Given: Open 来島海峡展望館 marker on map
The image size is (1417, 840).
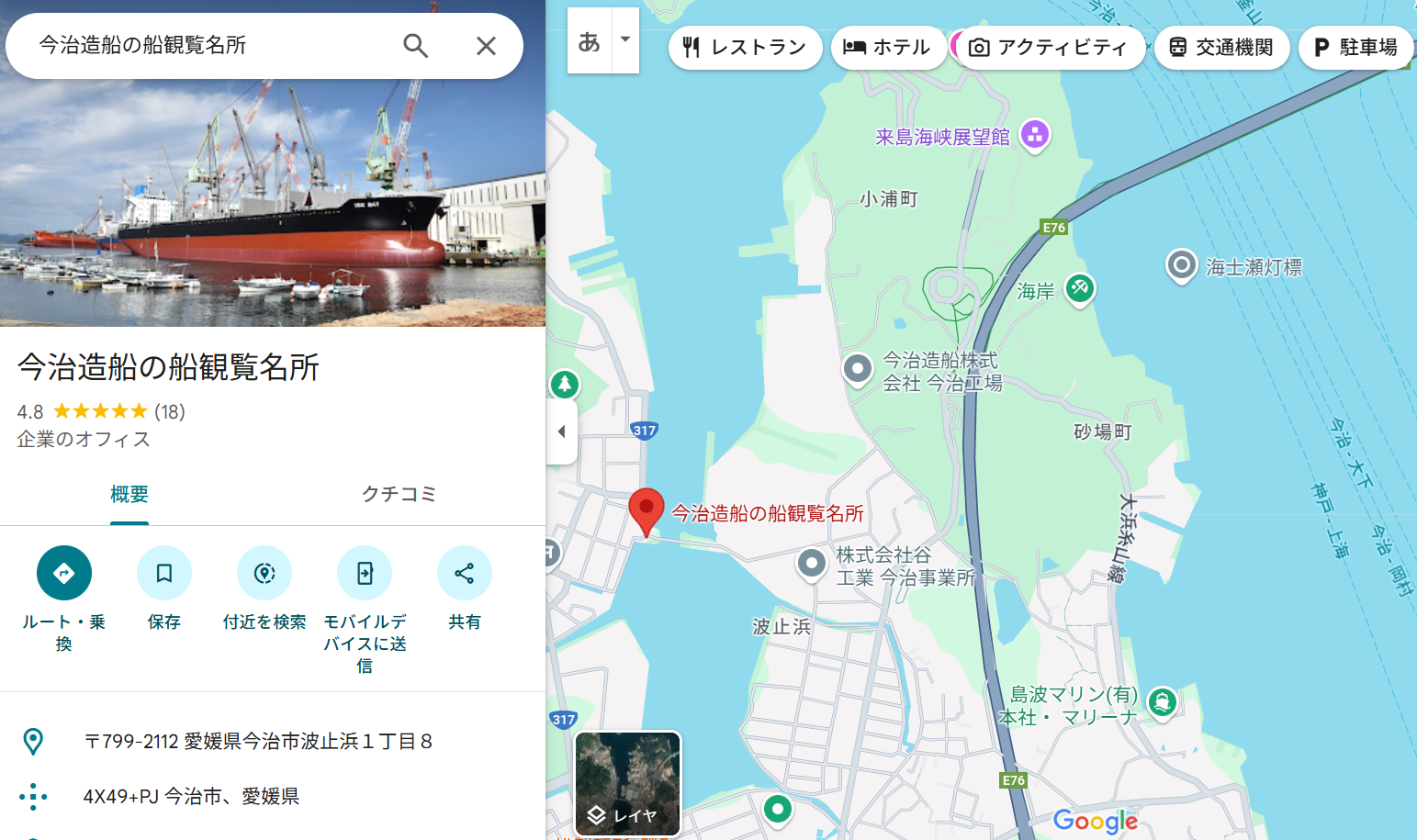Looking at the screenshot, I should (x=1035, y=136).
